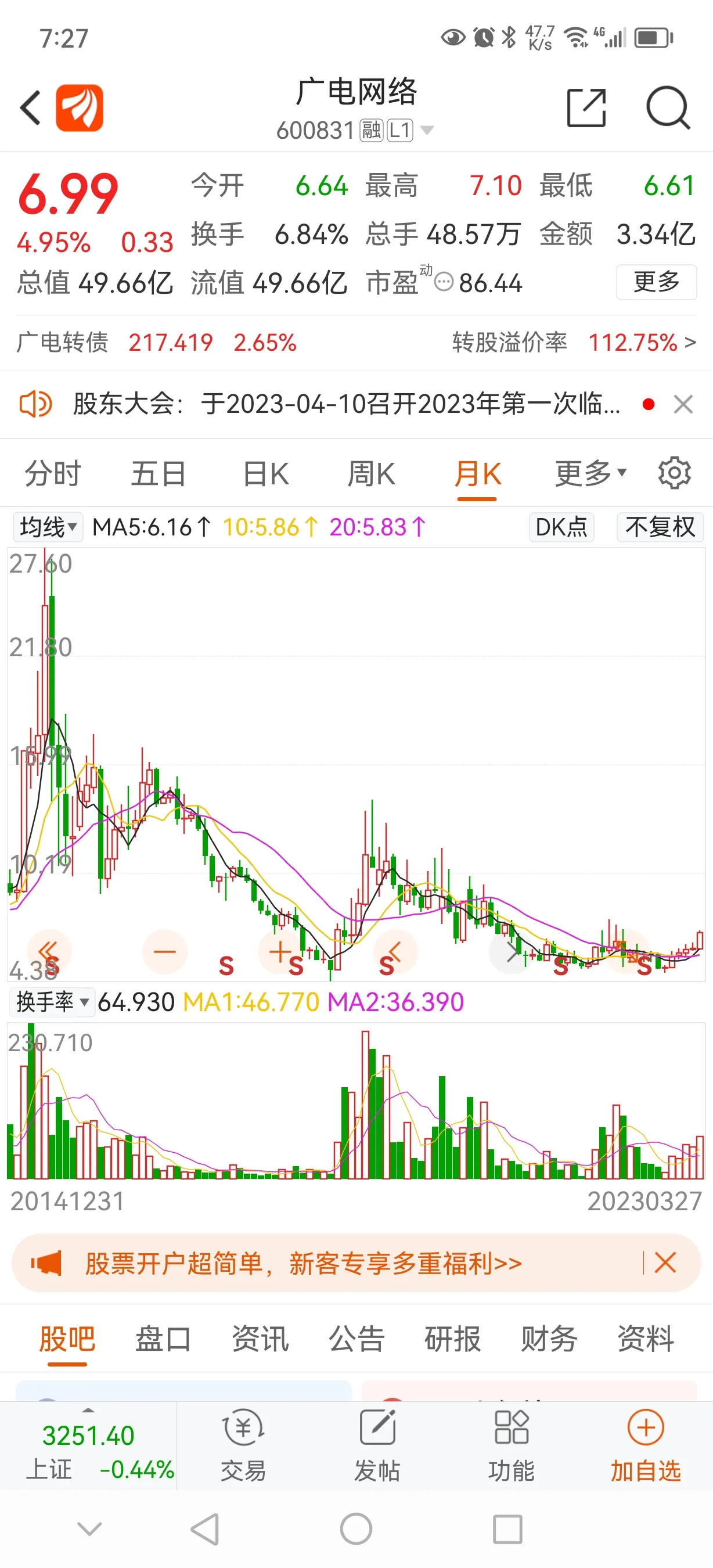Dismiss the 股东大会 announcement banner
The width and height of the screenshot is (713, 1568).
683,404
